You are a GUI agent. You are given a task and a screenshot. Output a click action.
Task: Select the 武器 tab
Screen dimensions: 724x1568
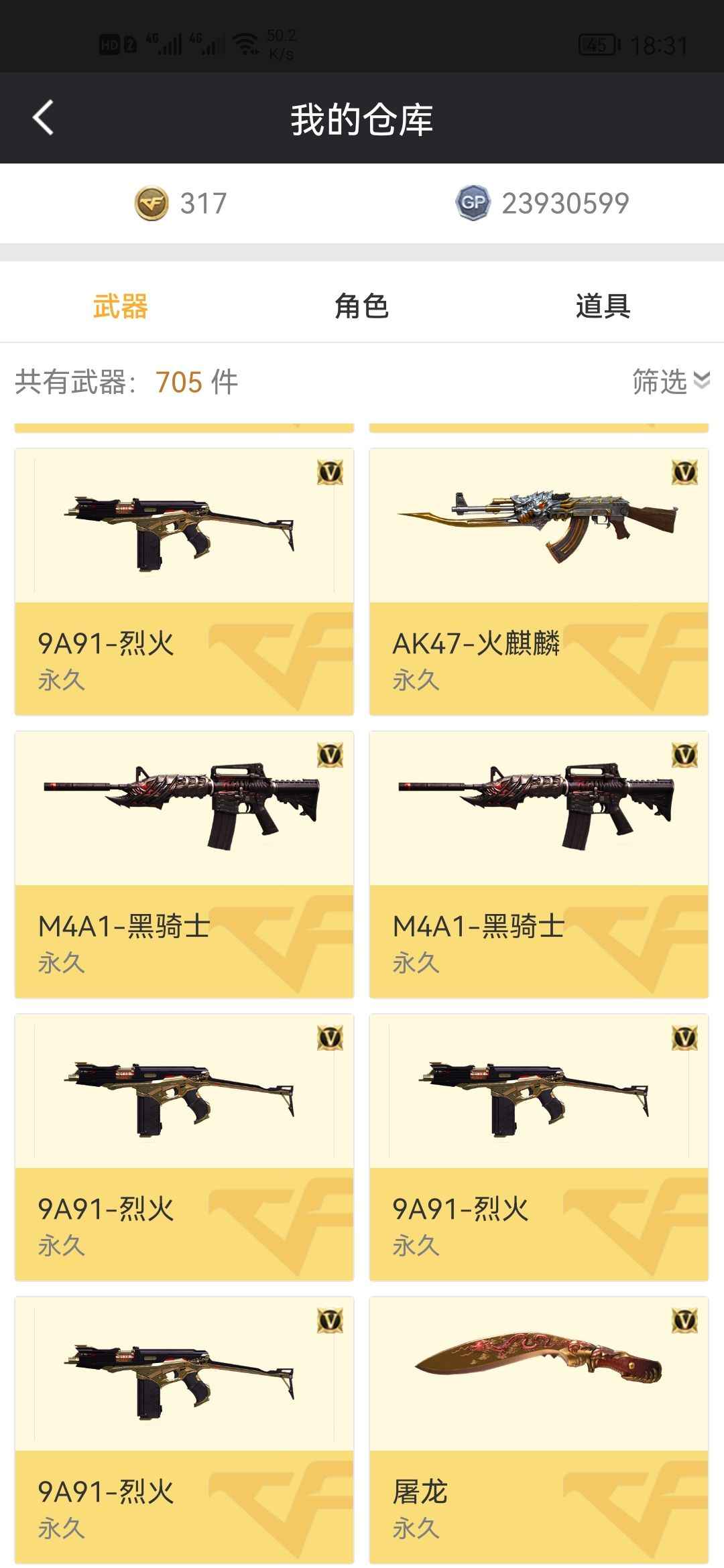[121, 306]
